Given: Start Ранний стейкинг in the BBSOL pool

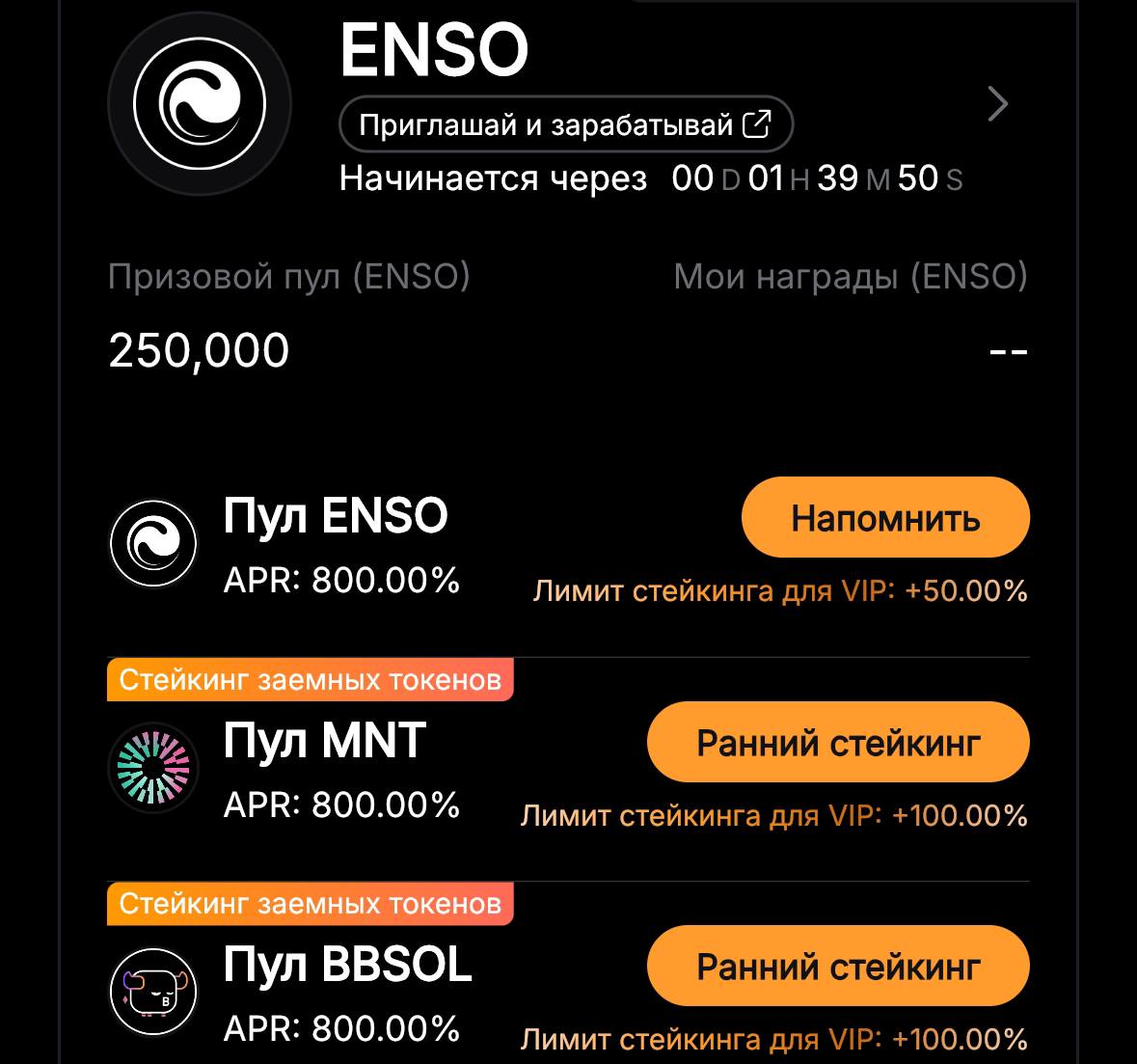Looking at the screenshot, I should (838, 967).
